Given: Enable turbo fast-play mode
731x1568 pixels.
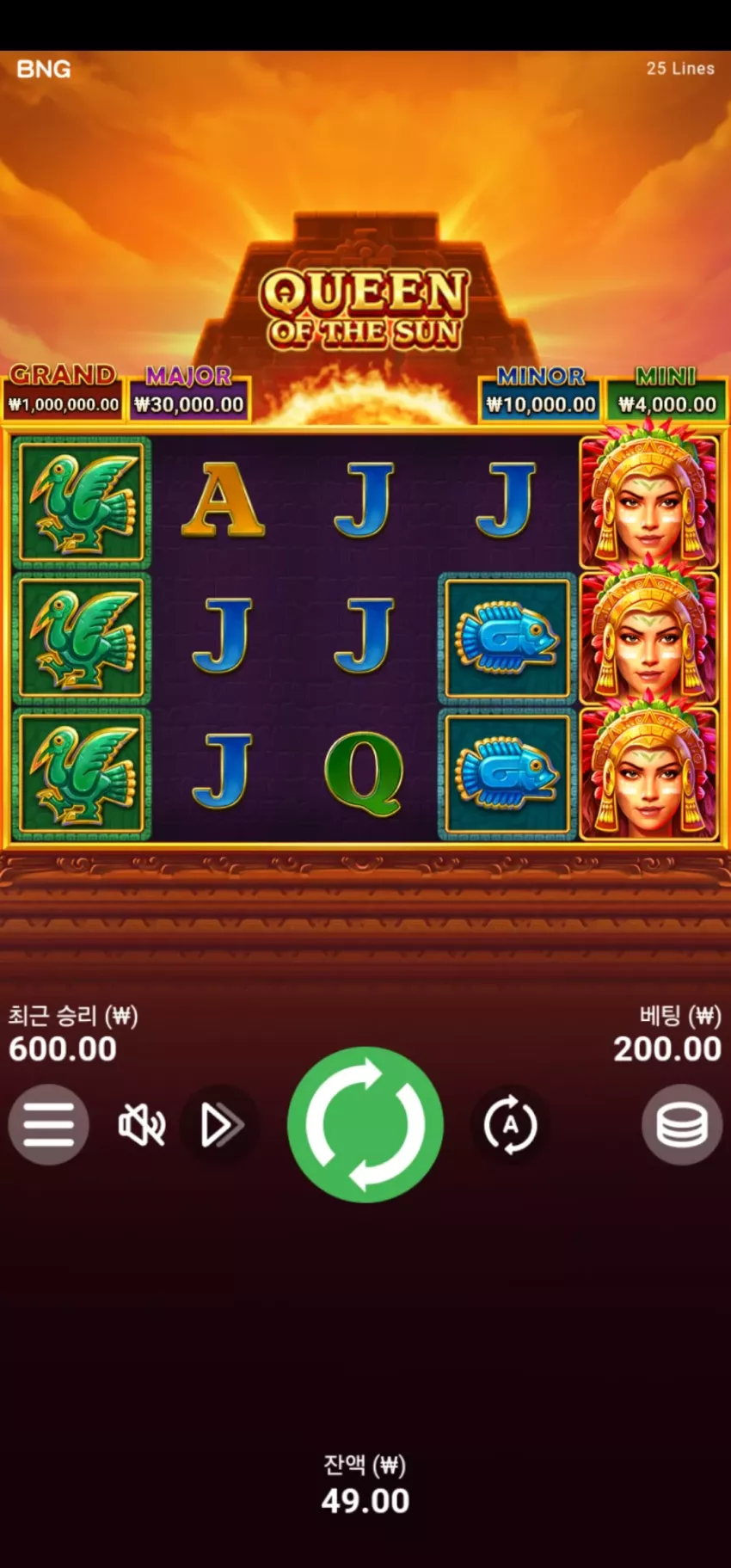Looking at the screenshot, I should tap(221, 1124).
